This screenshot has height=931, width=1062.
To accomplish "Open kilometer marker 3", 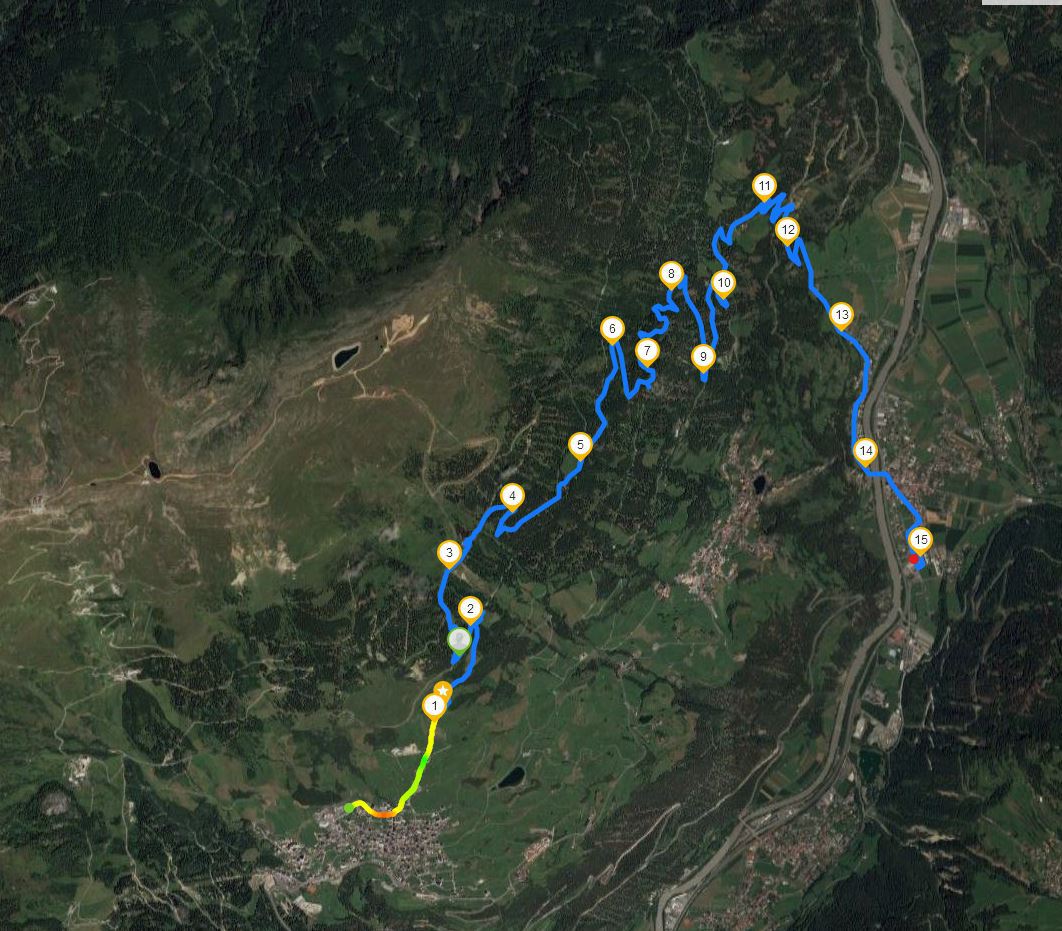I will (449, 552).
